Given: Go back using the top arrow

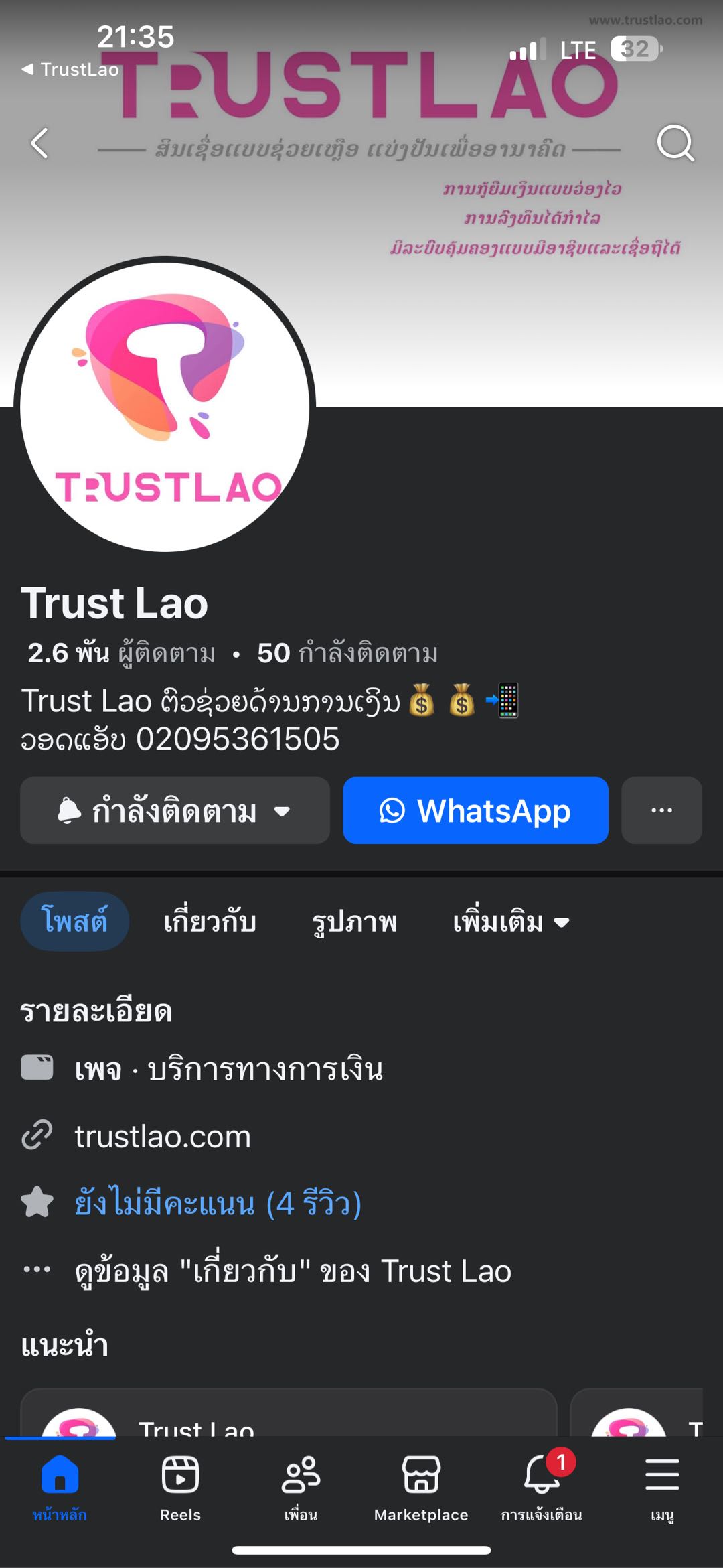Looking at the screenshot, I should [40, 143].
